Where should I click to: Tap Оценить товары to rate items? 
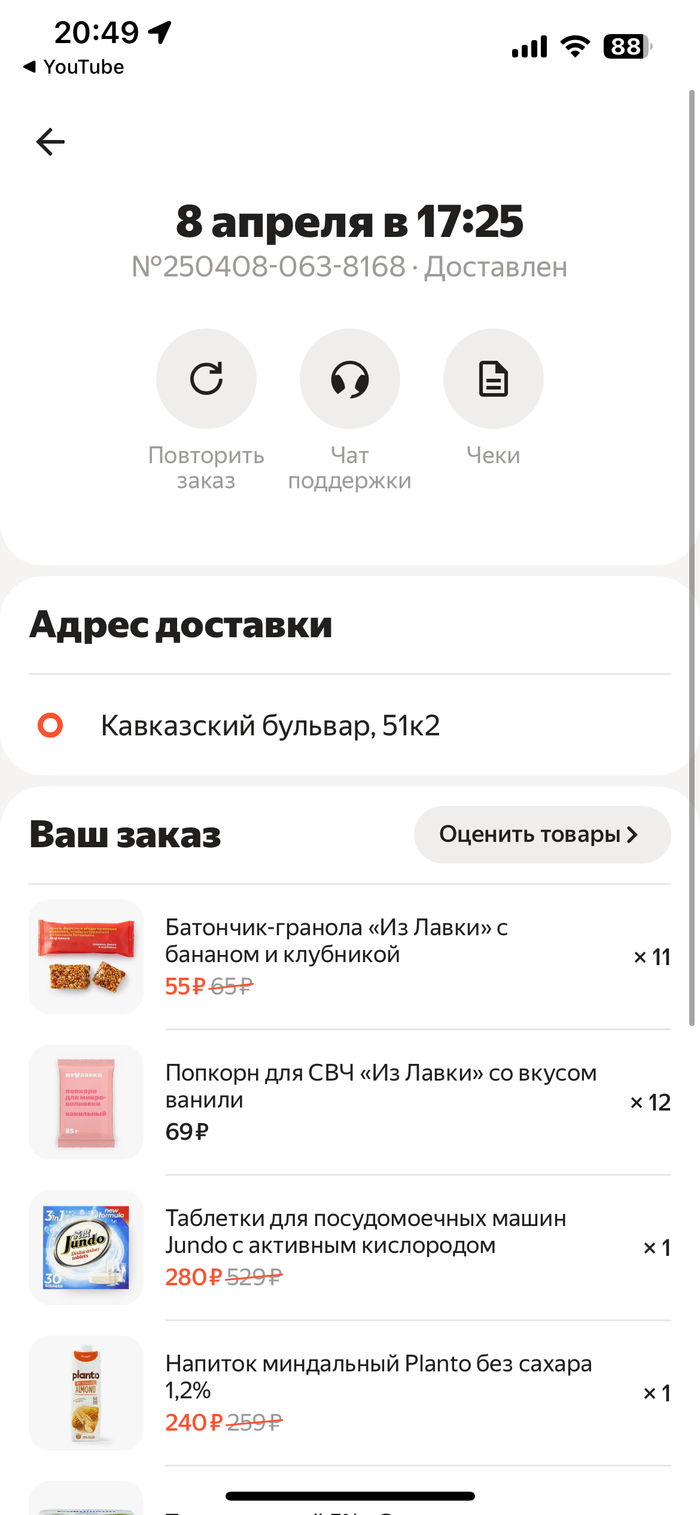point(541,835)
